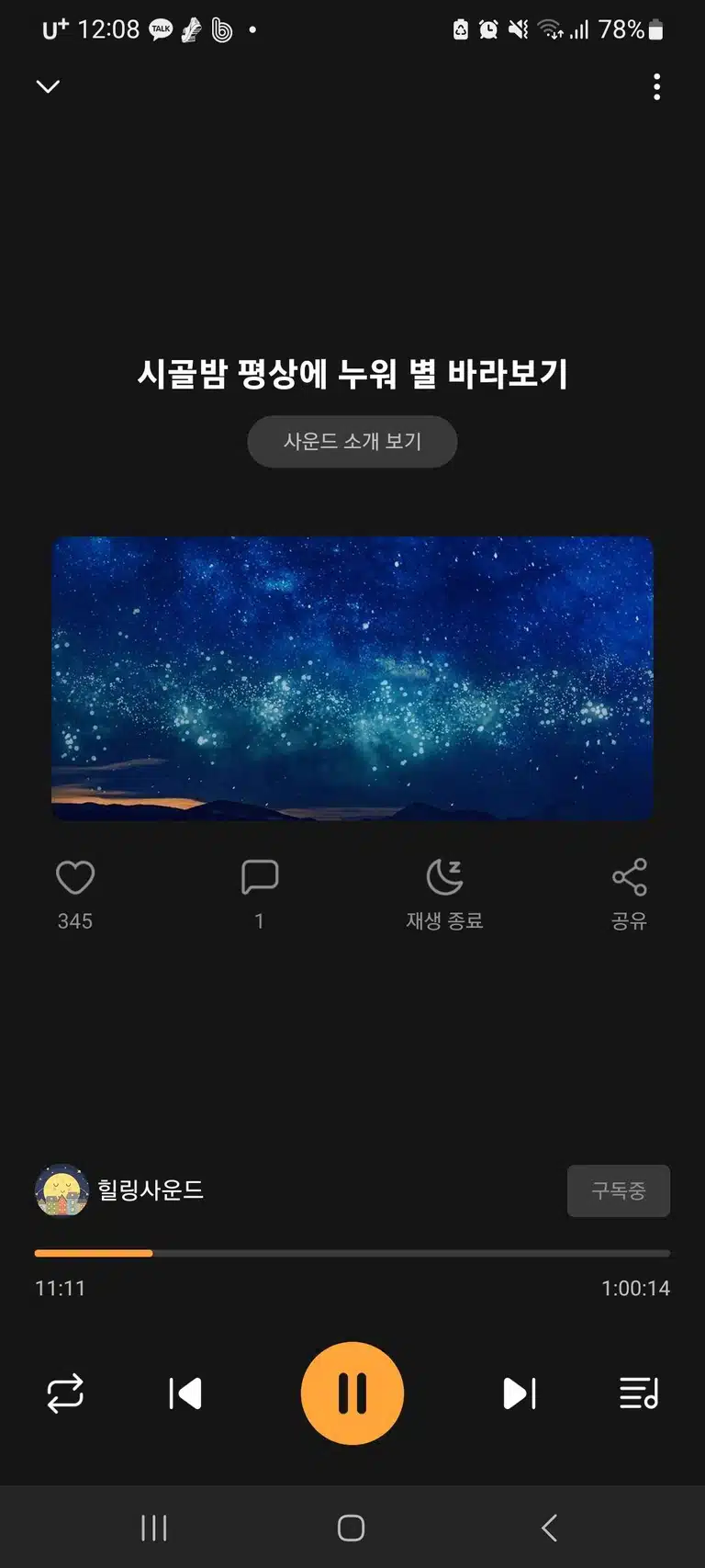705x1568 pixels.
Task: Share this sound via 공유
Action: [x=630, y=895]
